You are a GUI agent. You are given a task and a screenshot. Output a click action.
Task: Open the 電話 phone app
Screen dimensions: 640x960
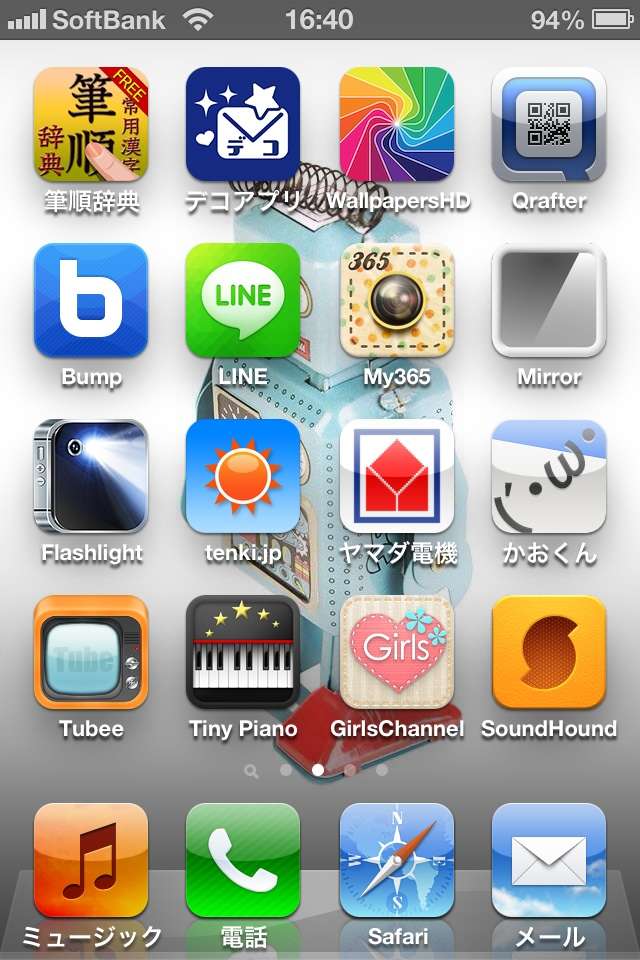pyautogui.click(x=243, y=860)
